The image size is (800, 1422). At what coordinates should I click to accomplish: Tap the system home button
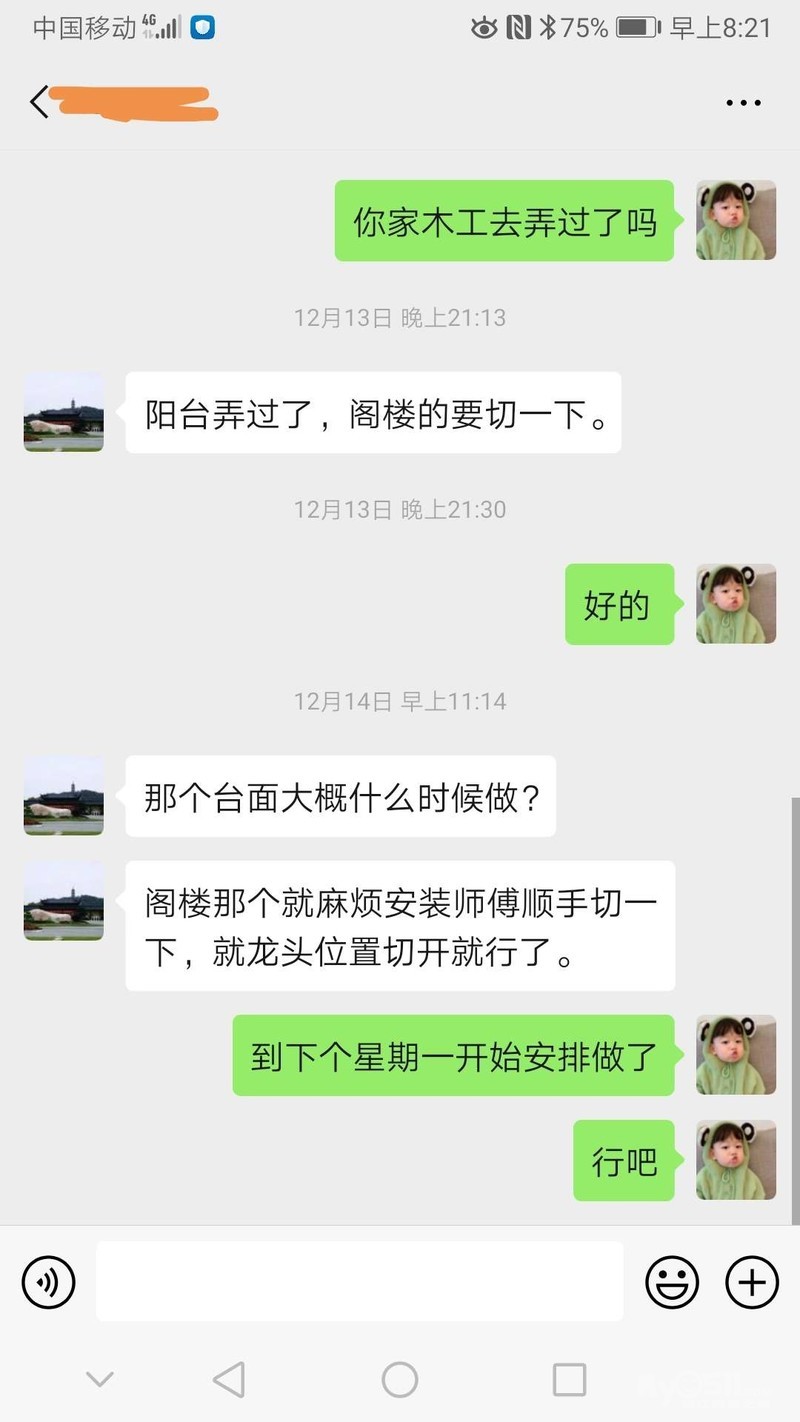(399, 1380)
